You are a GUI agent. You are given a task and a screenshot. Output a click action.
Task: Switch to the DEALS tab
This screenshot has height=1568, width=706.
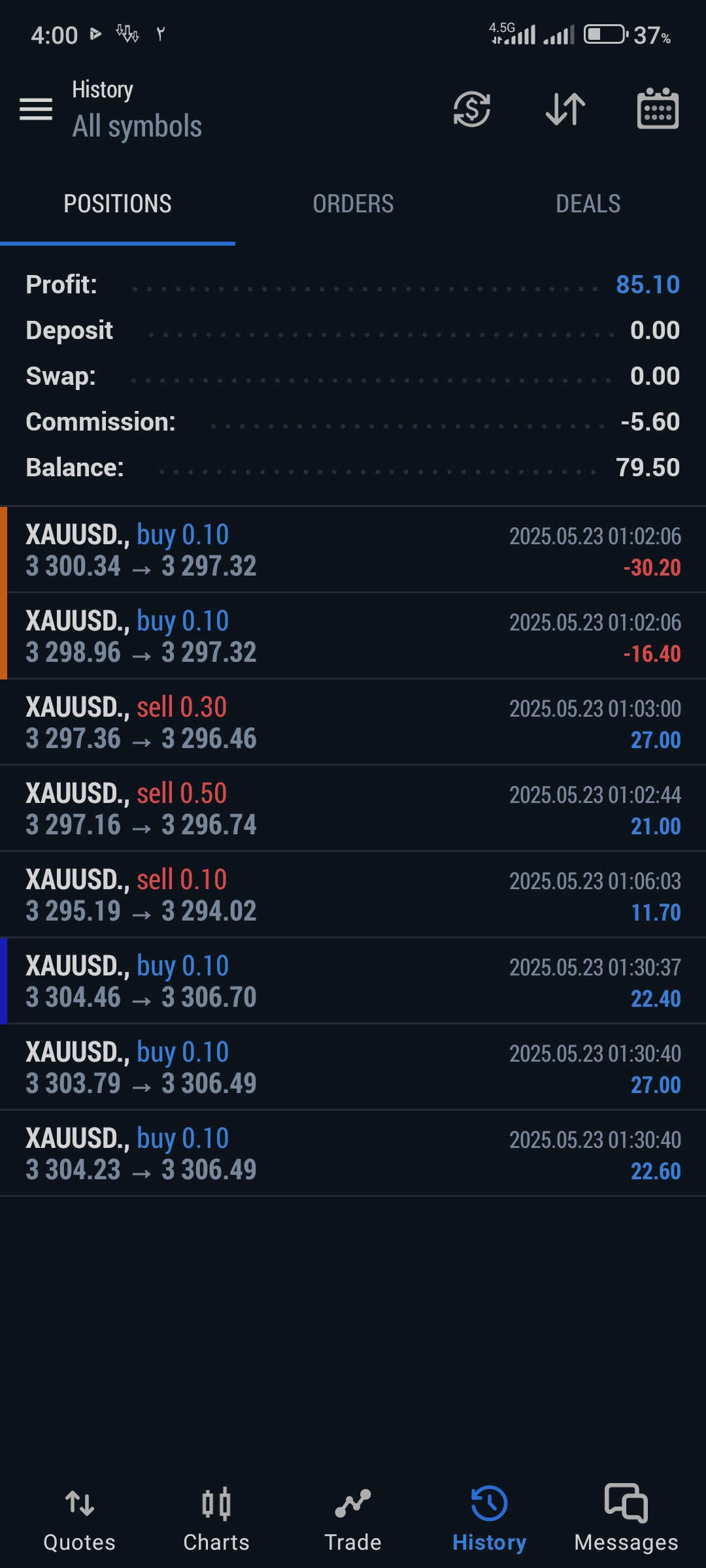tap(588, 204)
